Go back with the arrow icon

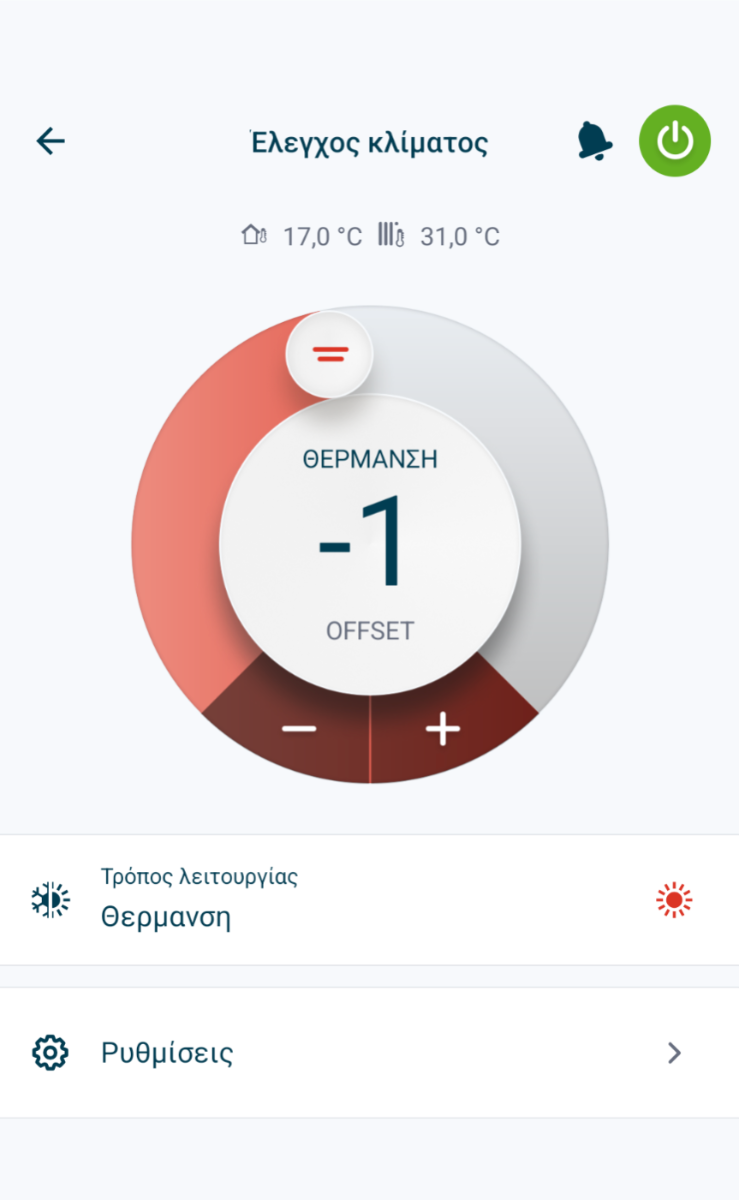pos(50,141)
